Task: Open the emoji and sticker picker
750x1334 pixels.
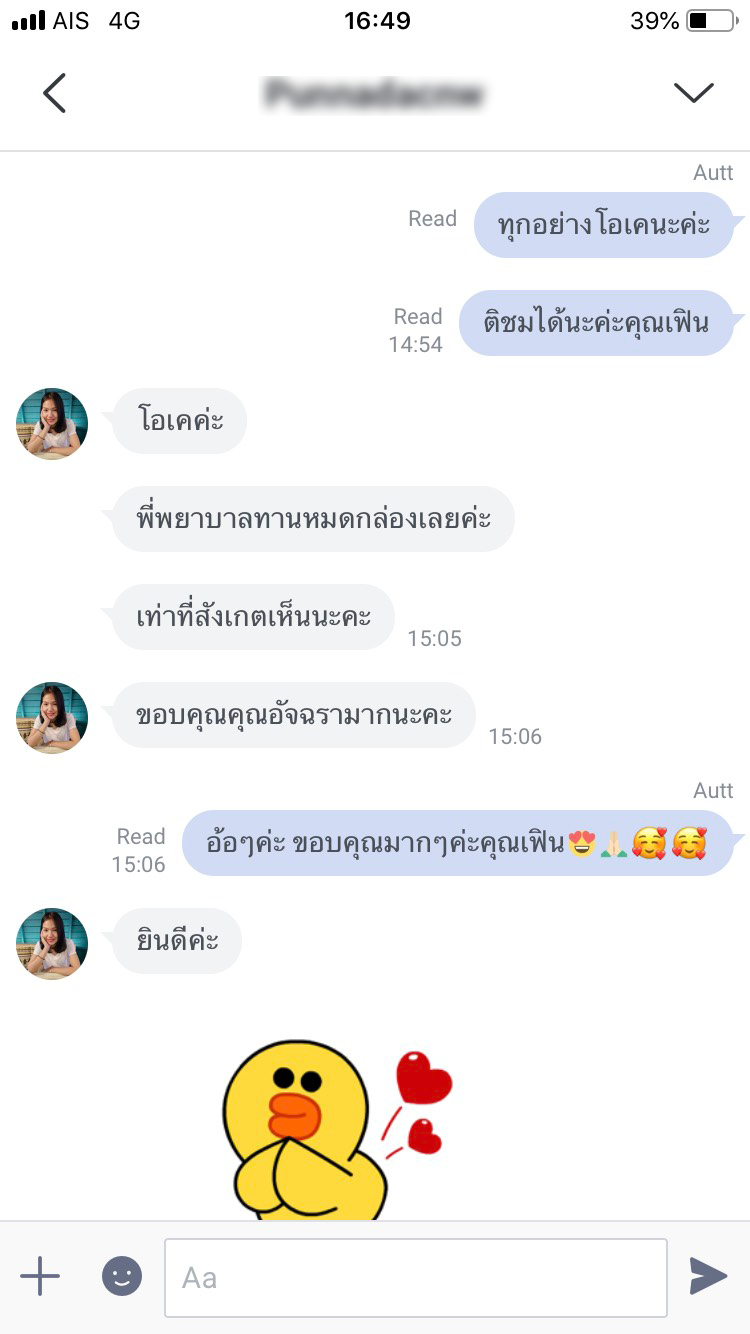Action: 122,1276
